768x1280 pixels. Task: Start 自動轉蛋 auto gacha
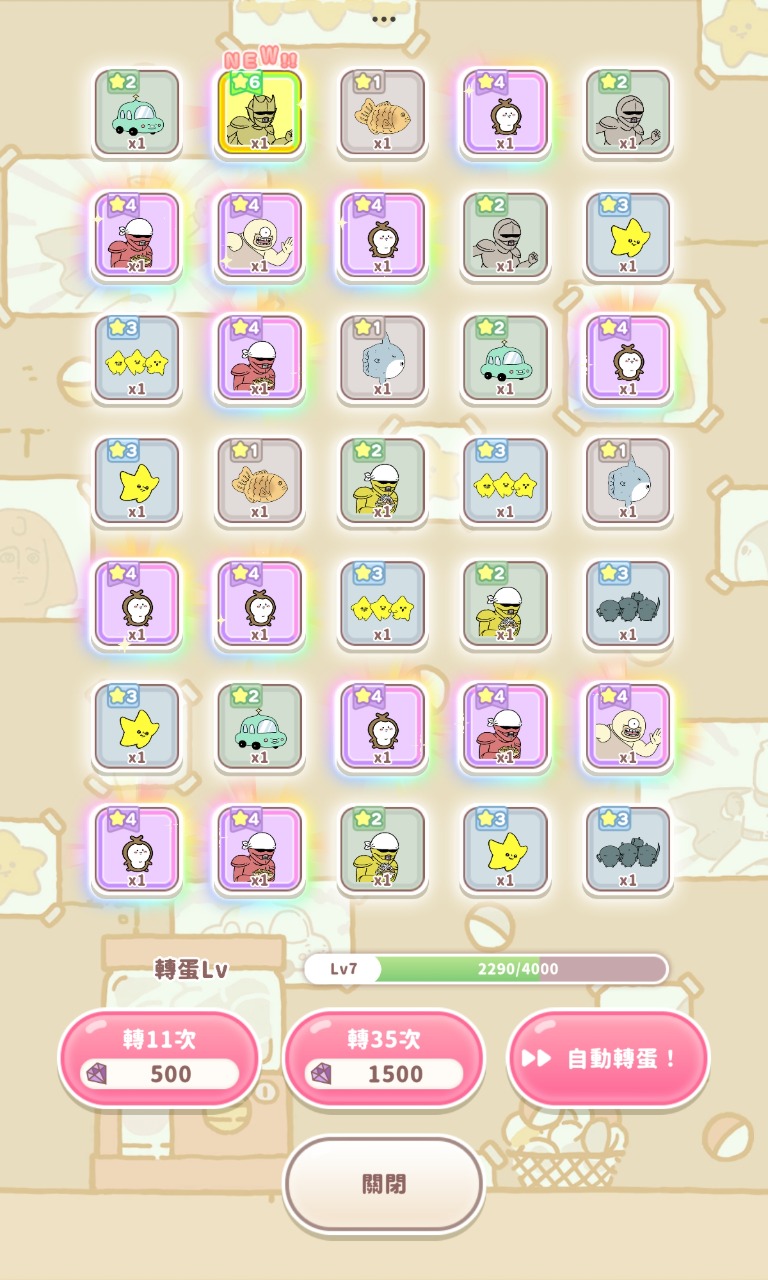point(608,1058)
